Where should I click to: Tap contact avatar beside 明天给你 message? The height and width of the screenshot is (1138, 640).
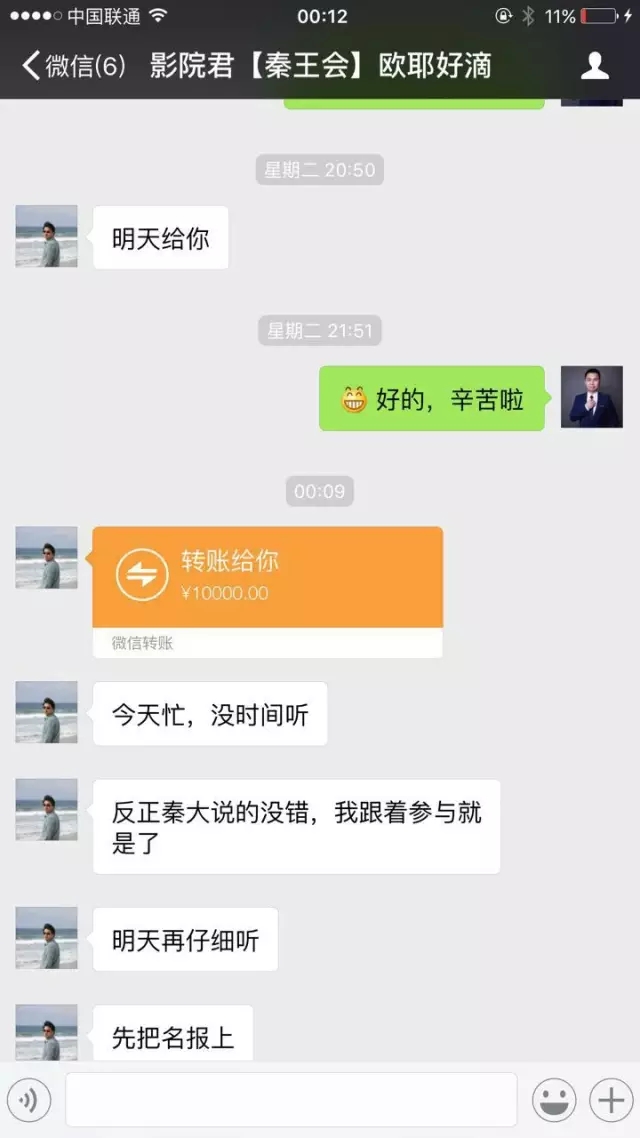pos(46,236)
